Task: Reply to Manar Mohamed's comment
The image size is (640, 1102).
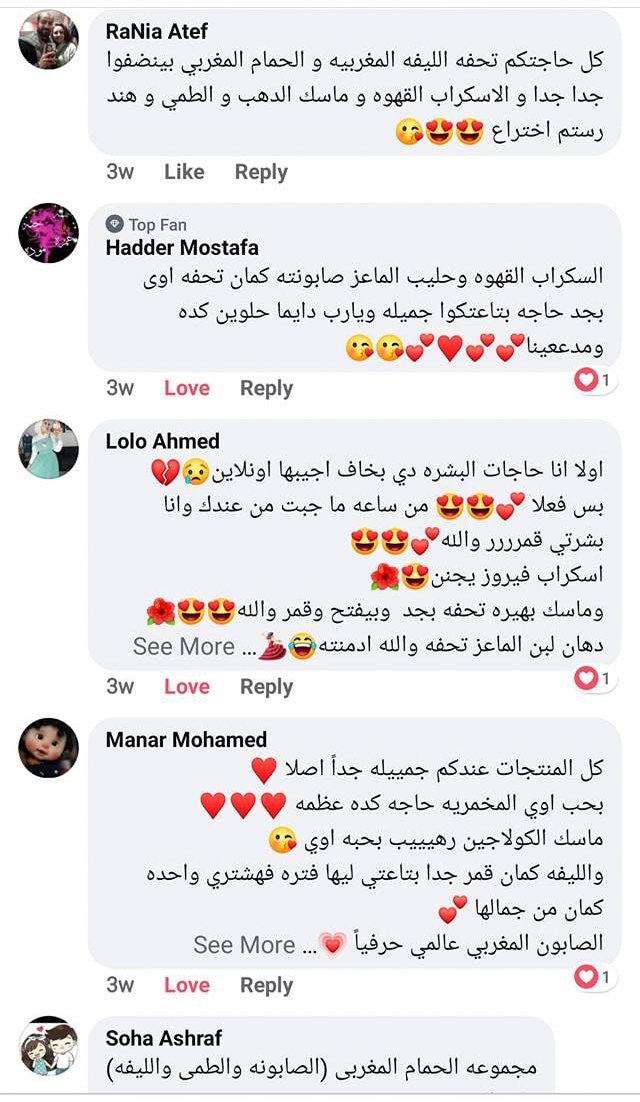Action: (x=266, y=985)
